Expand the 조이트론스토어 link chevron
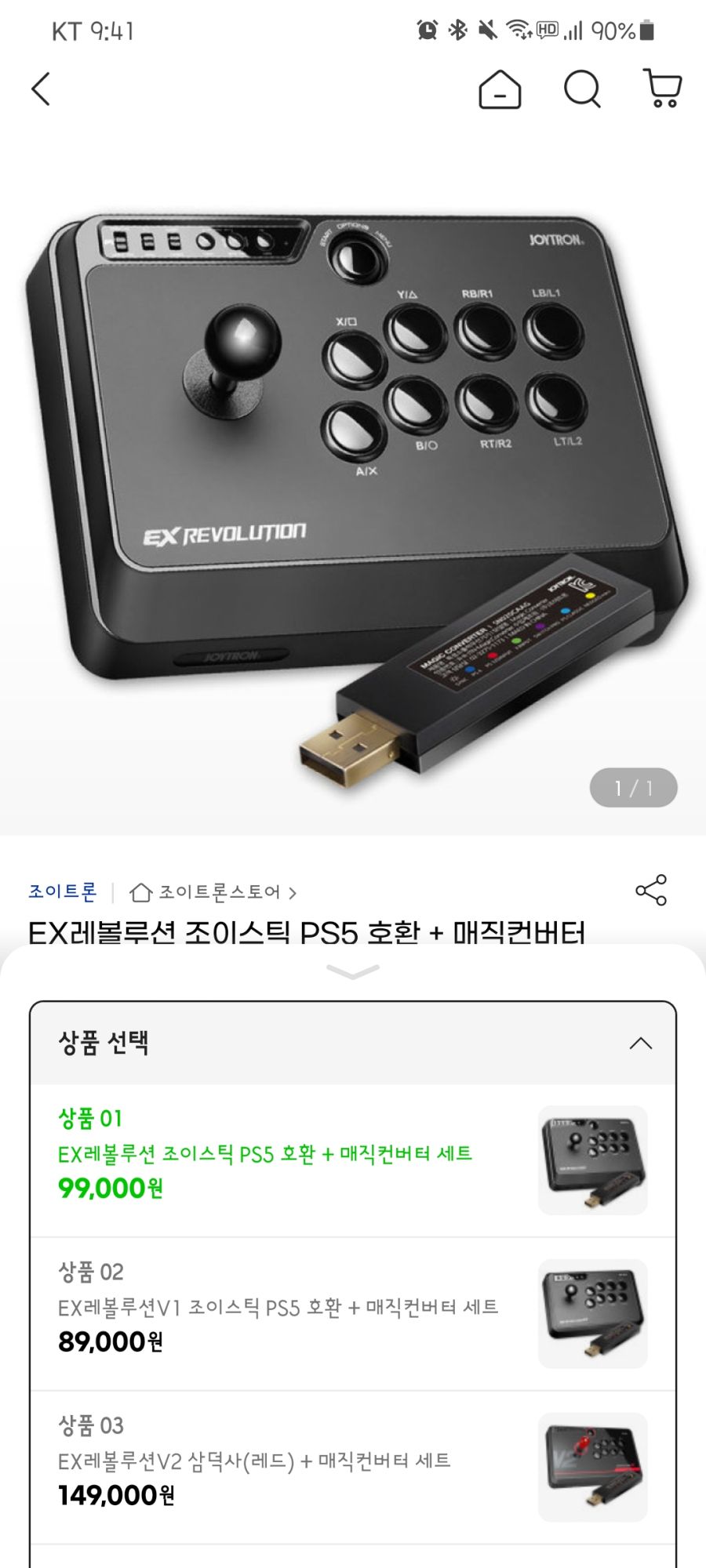This screenshot has height=1568, width=706. coord(293,892)
